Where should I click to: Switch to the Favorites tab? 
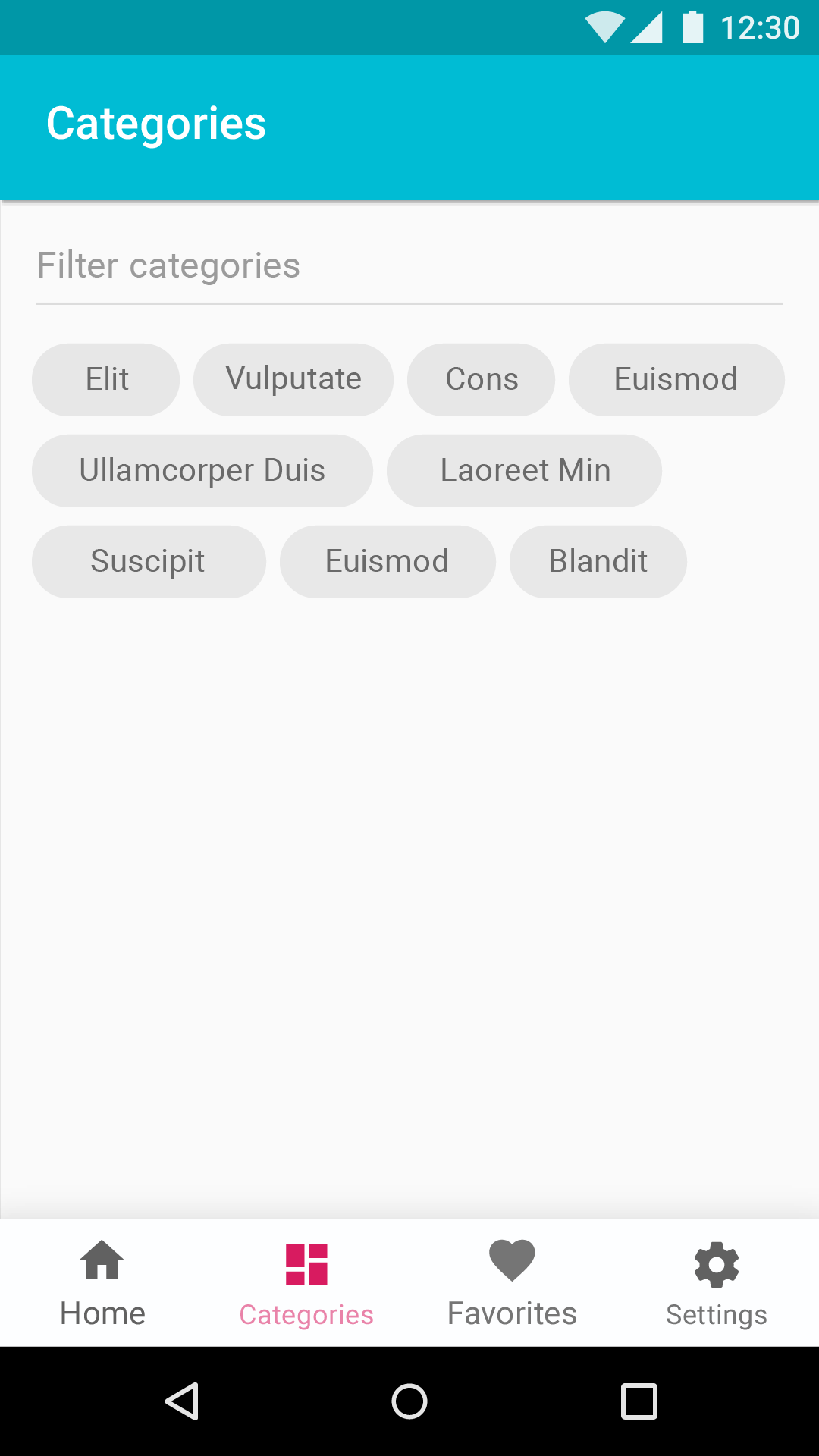[x=512, y=1283]
